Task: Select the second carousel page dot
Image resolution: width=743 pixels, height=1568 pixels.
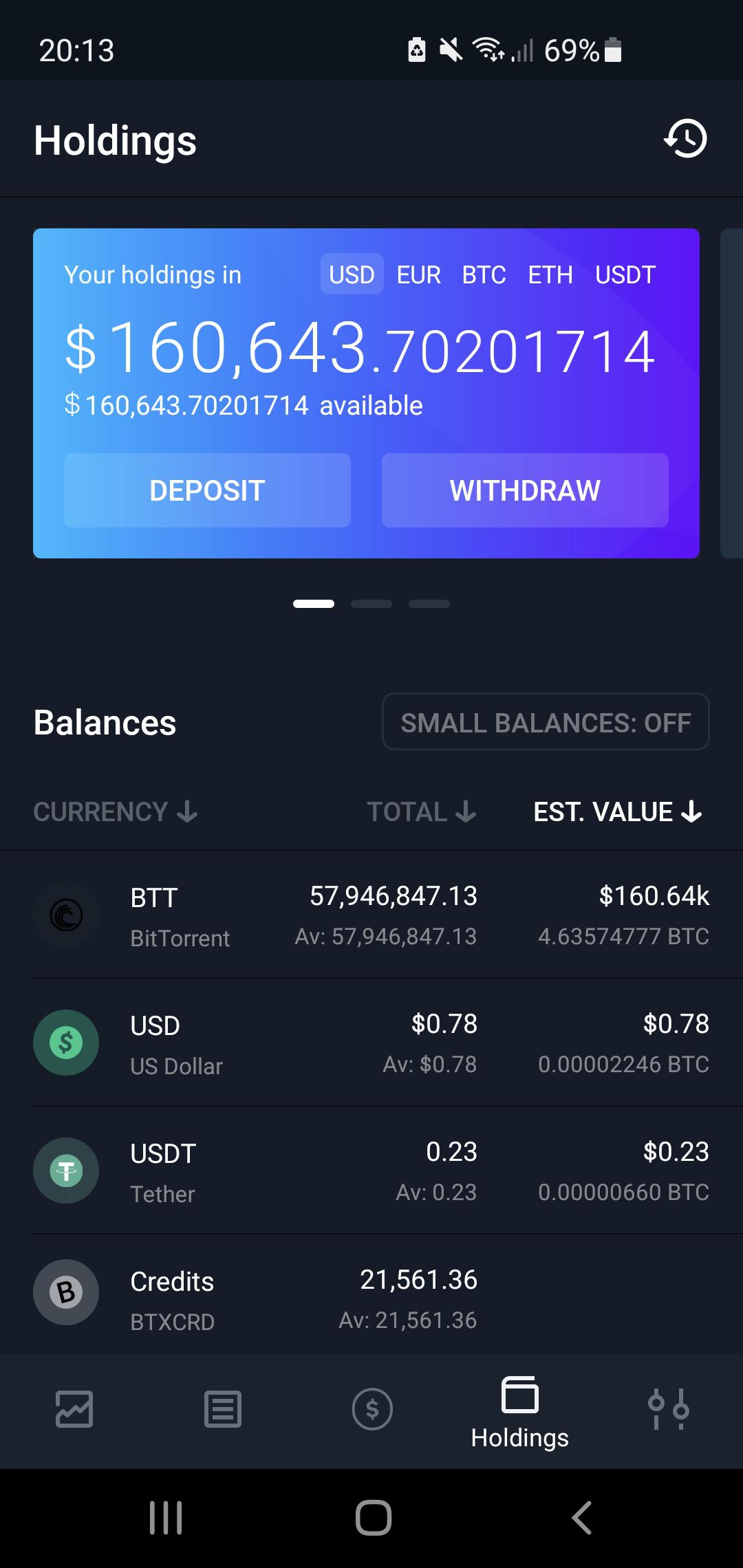Action: [371, 603]
